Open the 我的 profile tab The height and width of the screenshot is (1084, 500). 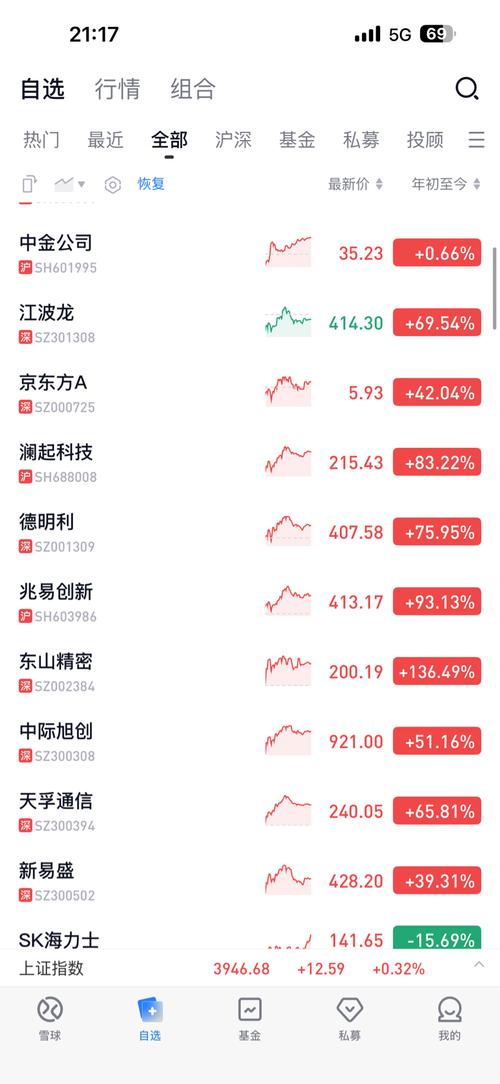coord(450,1018)
